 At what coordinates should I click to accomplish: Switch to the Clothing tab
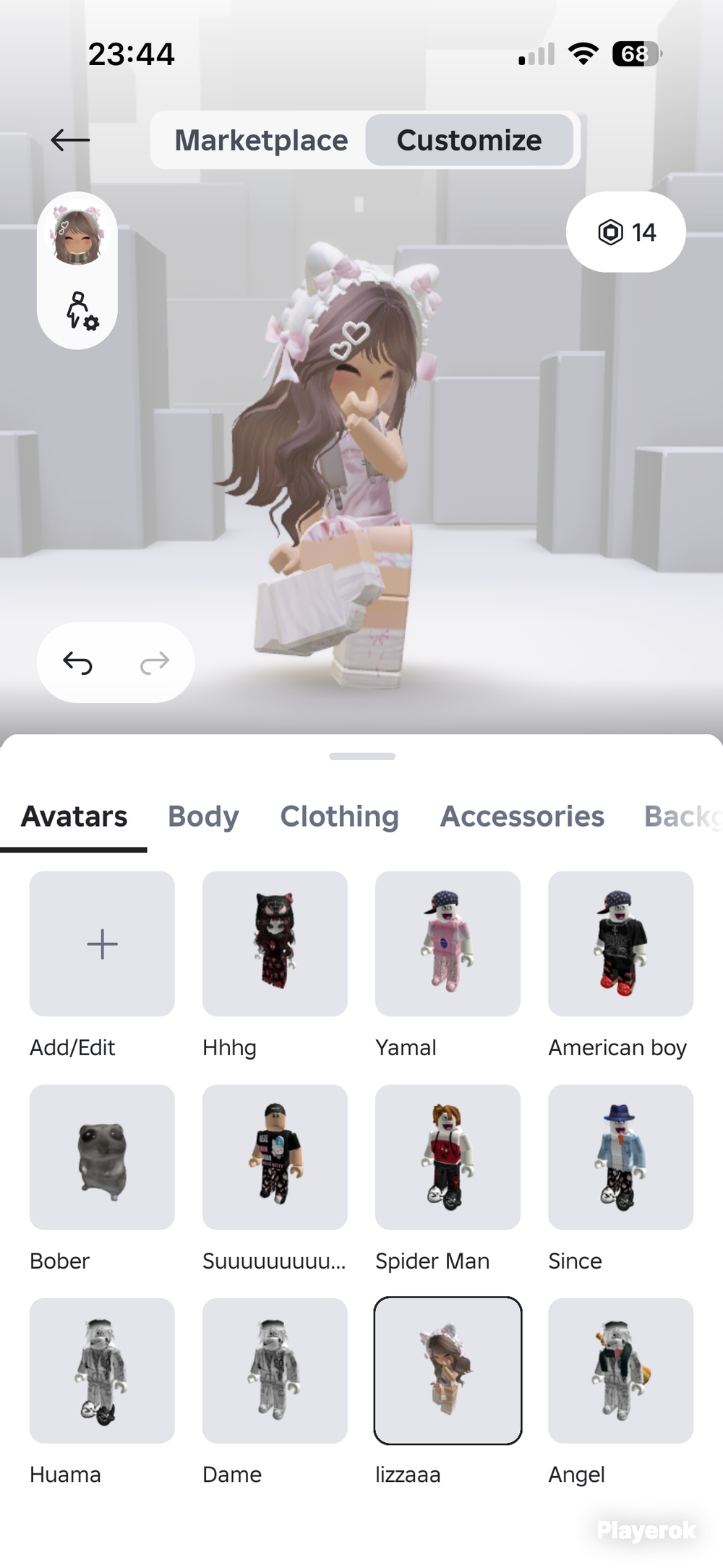pyautogui.click(x=339, y=817)
